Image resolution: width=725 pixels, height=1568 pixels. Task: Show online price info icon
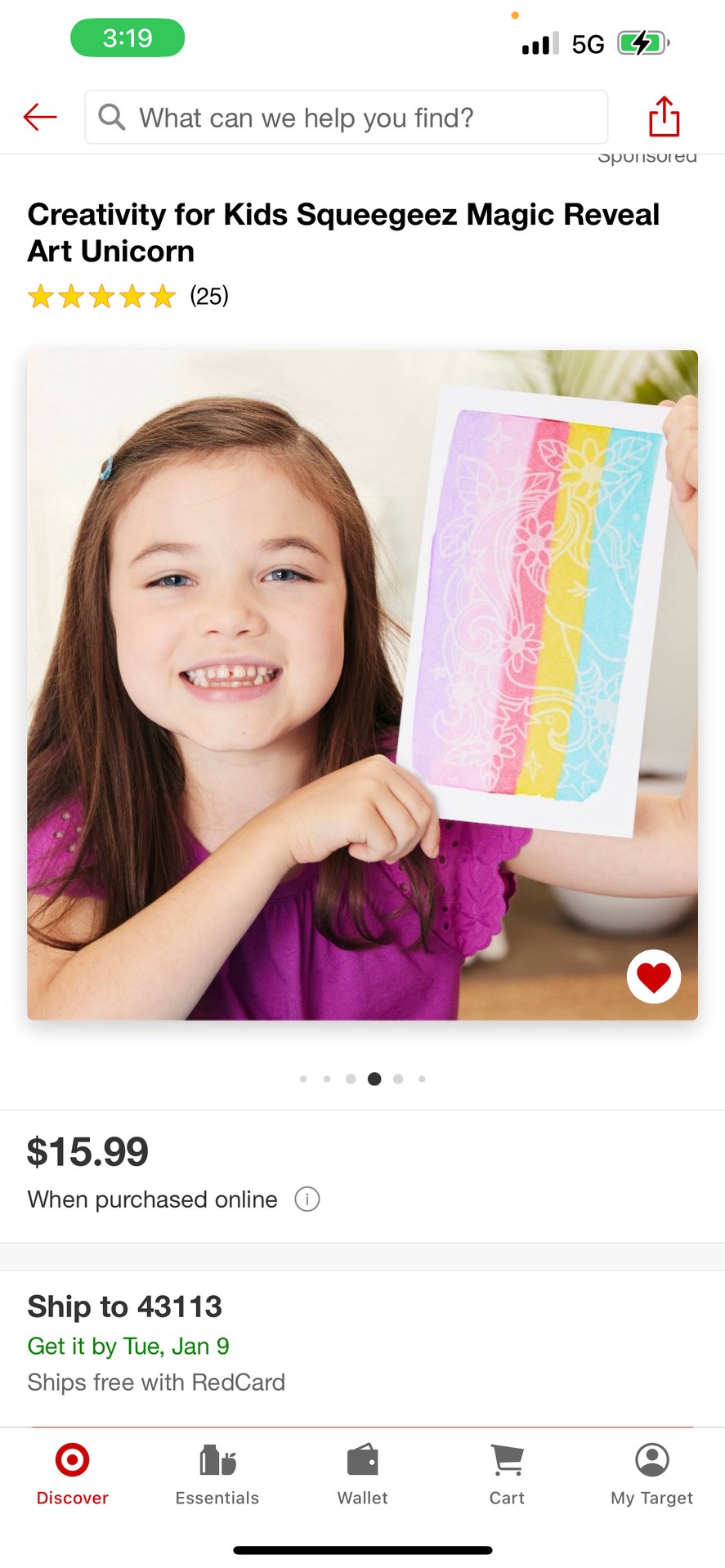[x=307, y=1199]
